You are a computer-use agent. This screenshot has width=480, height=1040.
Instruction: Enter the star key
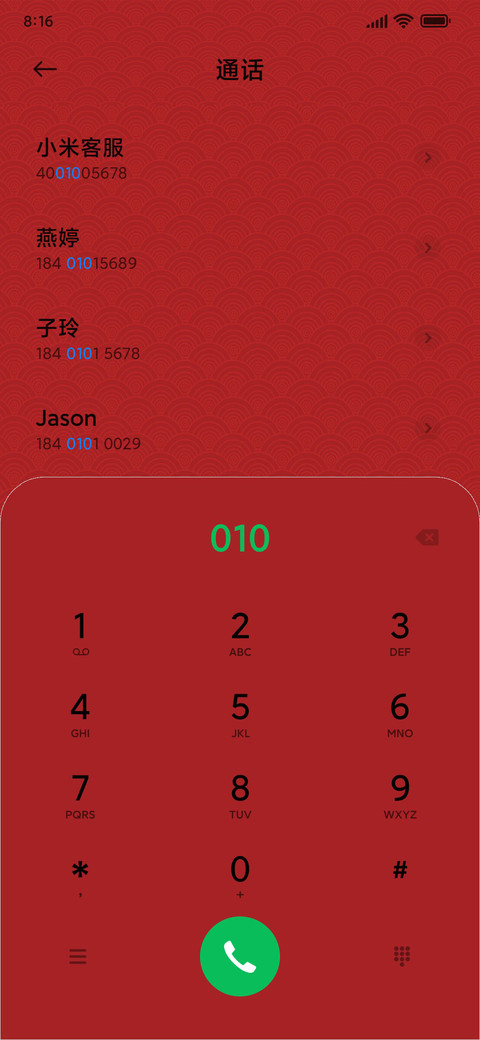coord(80,878)
